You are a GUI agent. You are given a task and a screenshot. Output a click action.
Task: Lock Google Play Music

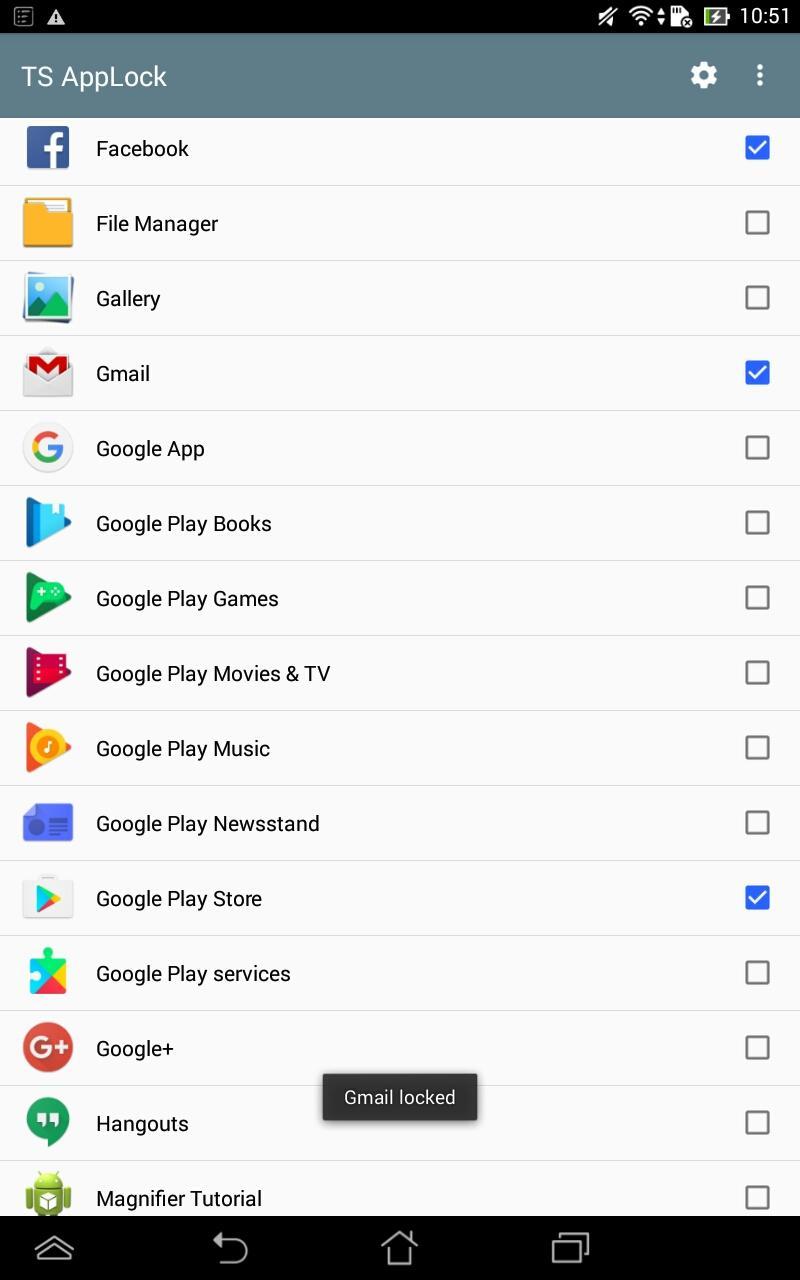(757, 748)
